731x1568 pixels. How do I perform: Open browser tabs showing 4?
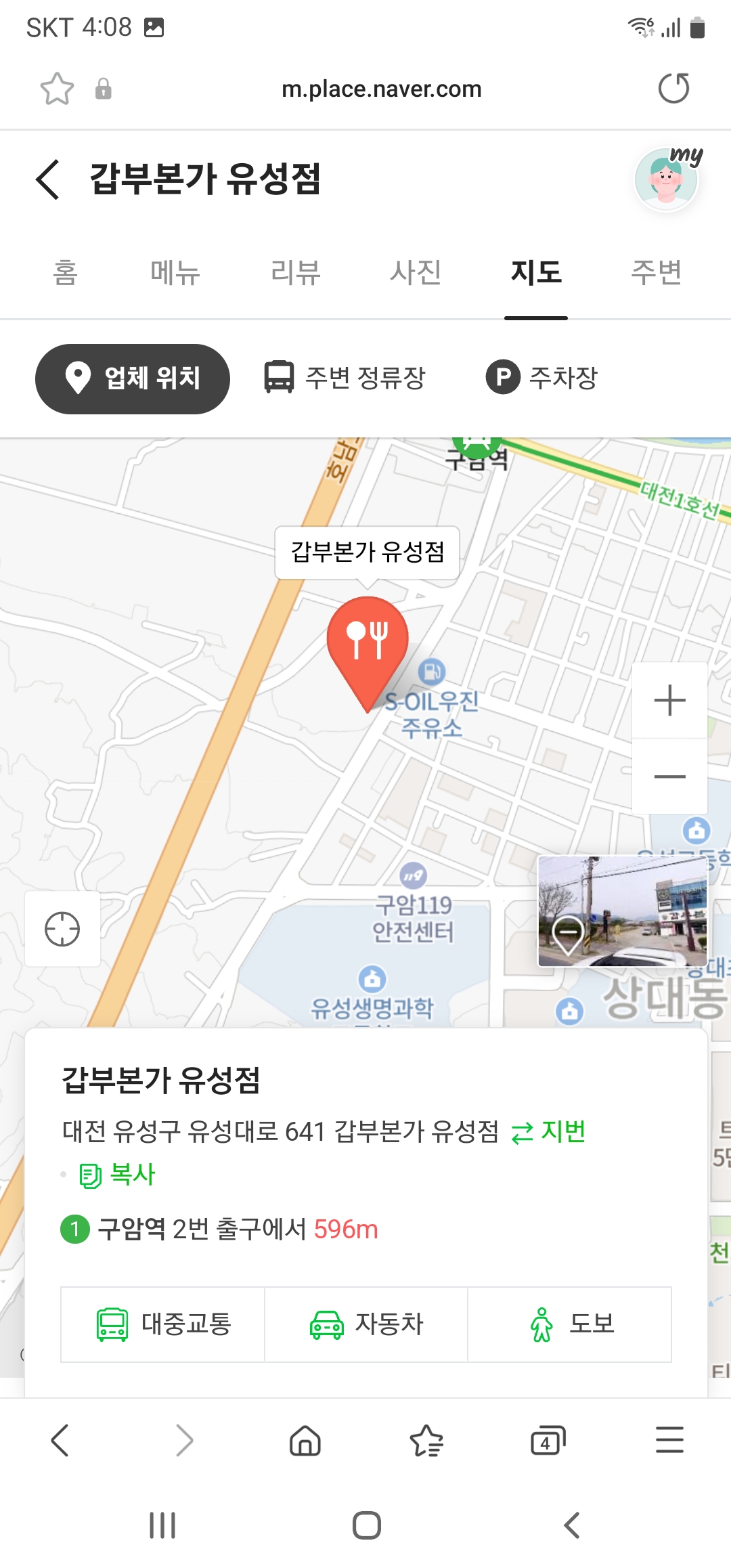(x=548, y=1440)
